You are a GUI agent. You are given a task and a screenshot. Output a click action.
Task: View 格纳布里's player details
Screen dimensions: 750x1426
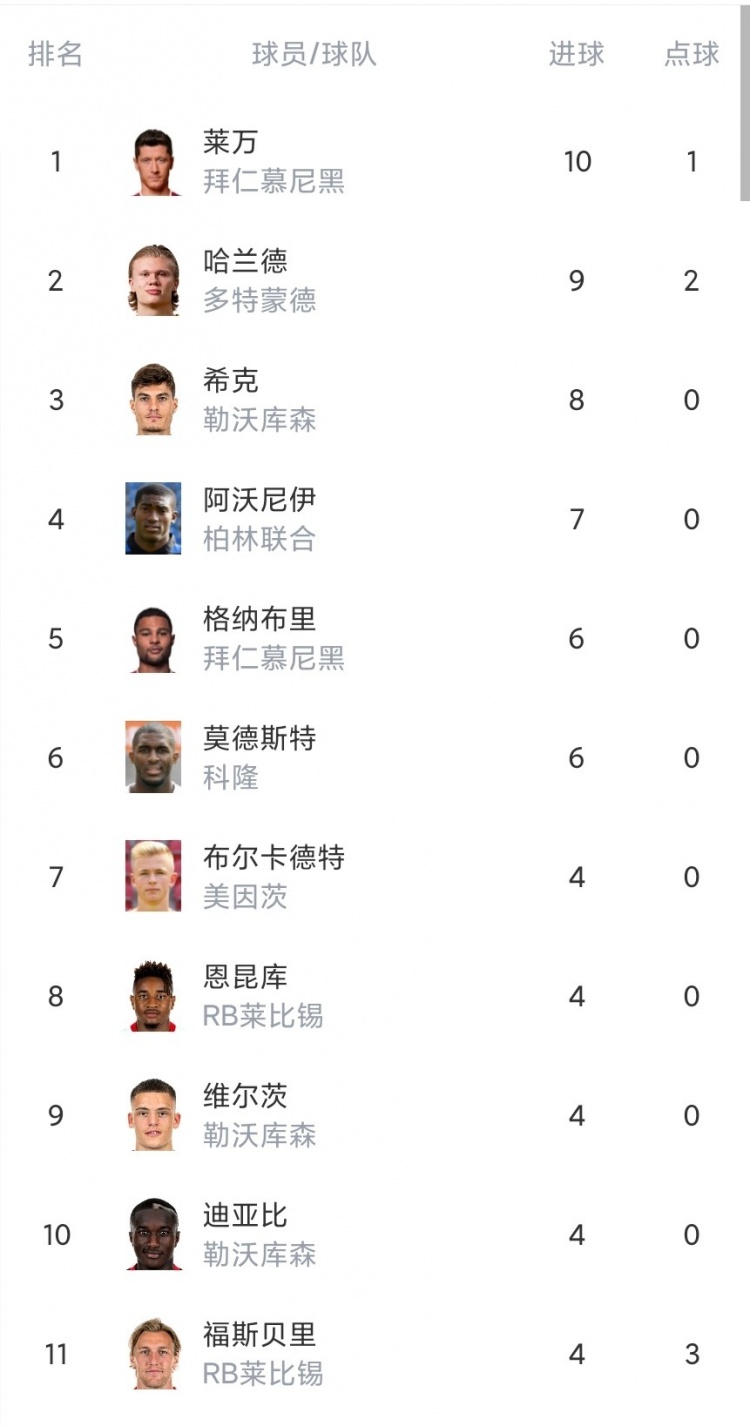click(x=375, y=638)
